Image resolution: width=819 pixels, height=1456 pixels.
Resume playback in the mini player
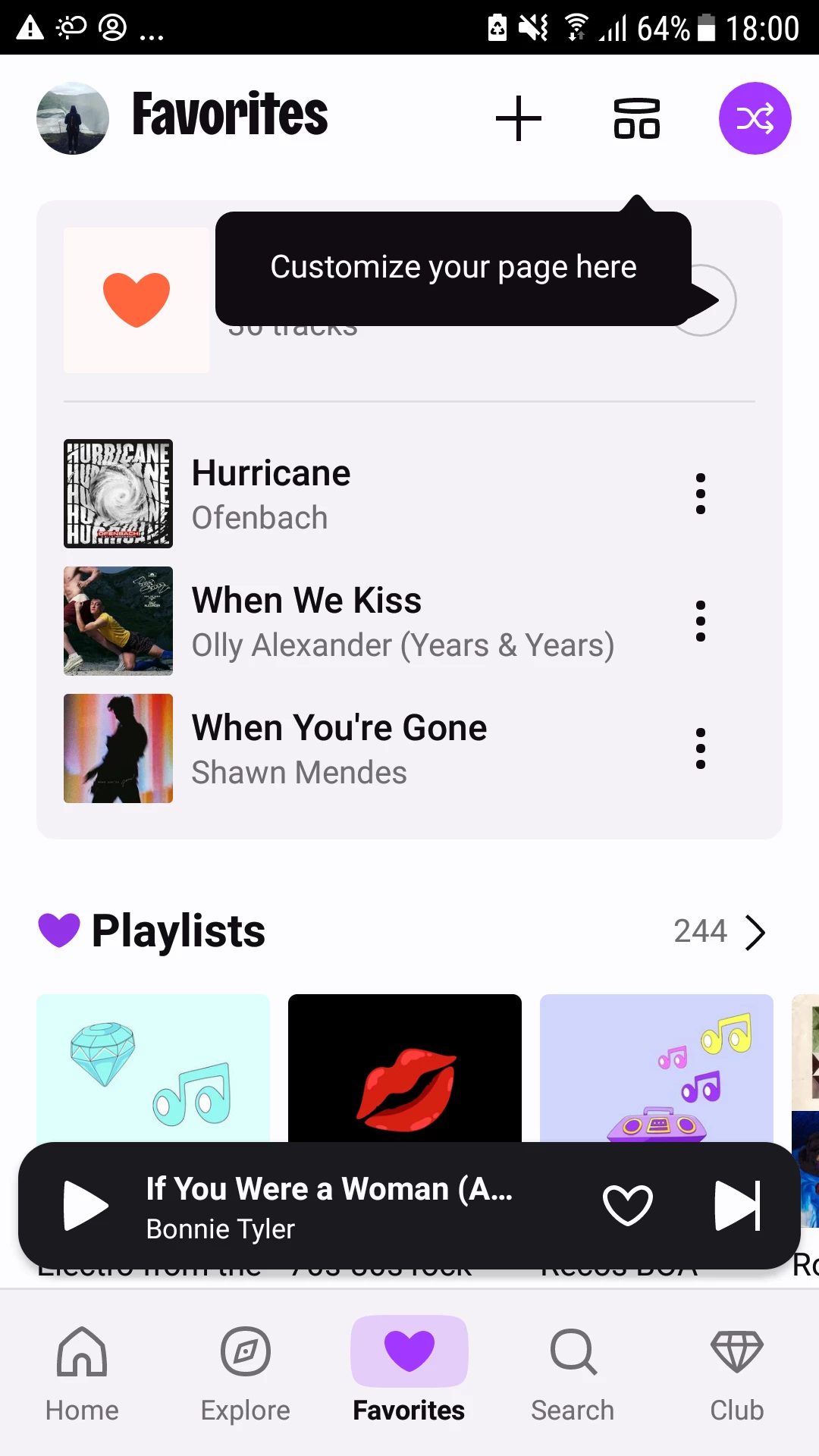coord(85,1205)
